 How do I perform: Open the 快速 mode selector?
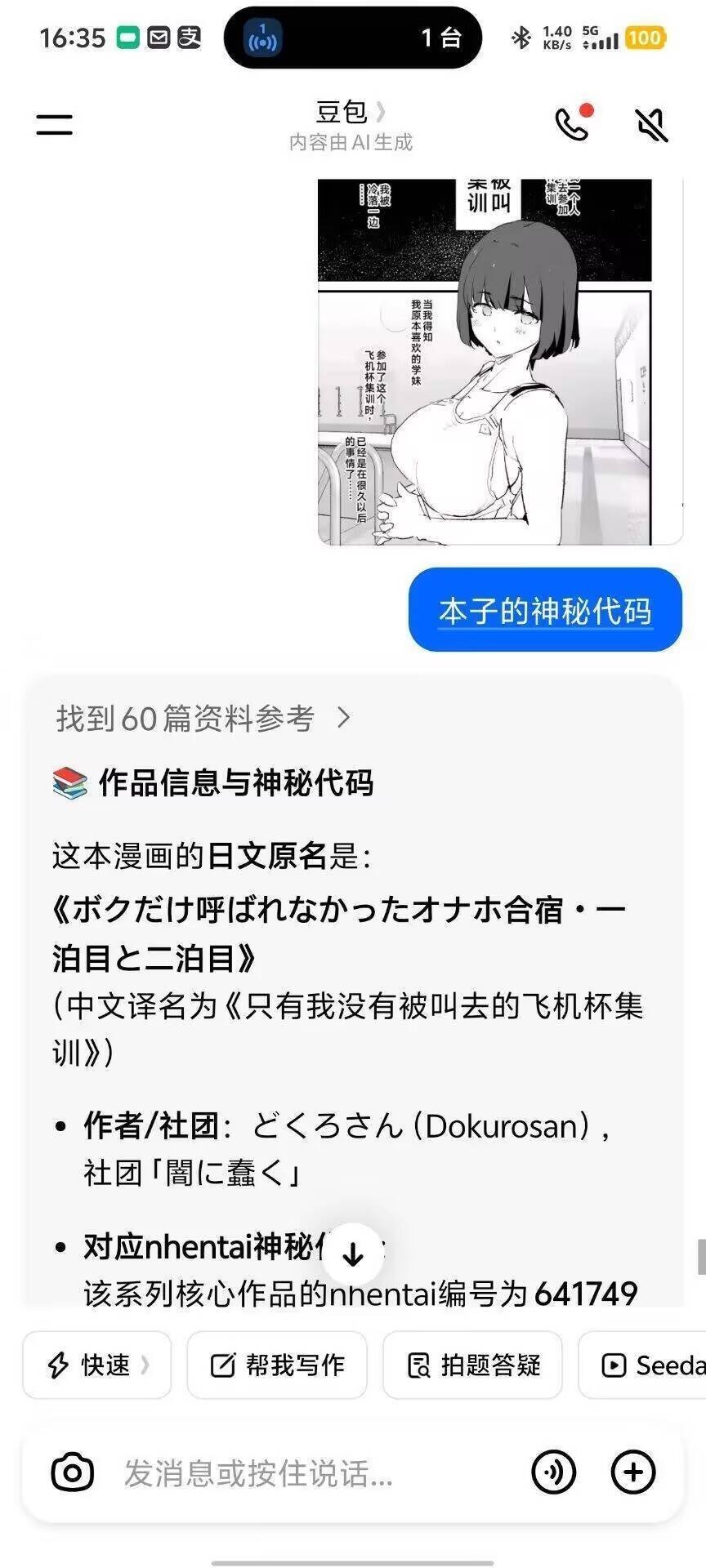(97, 1365)
